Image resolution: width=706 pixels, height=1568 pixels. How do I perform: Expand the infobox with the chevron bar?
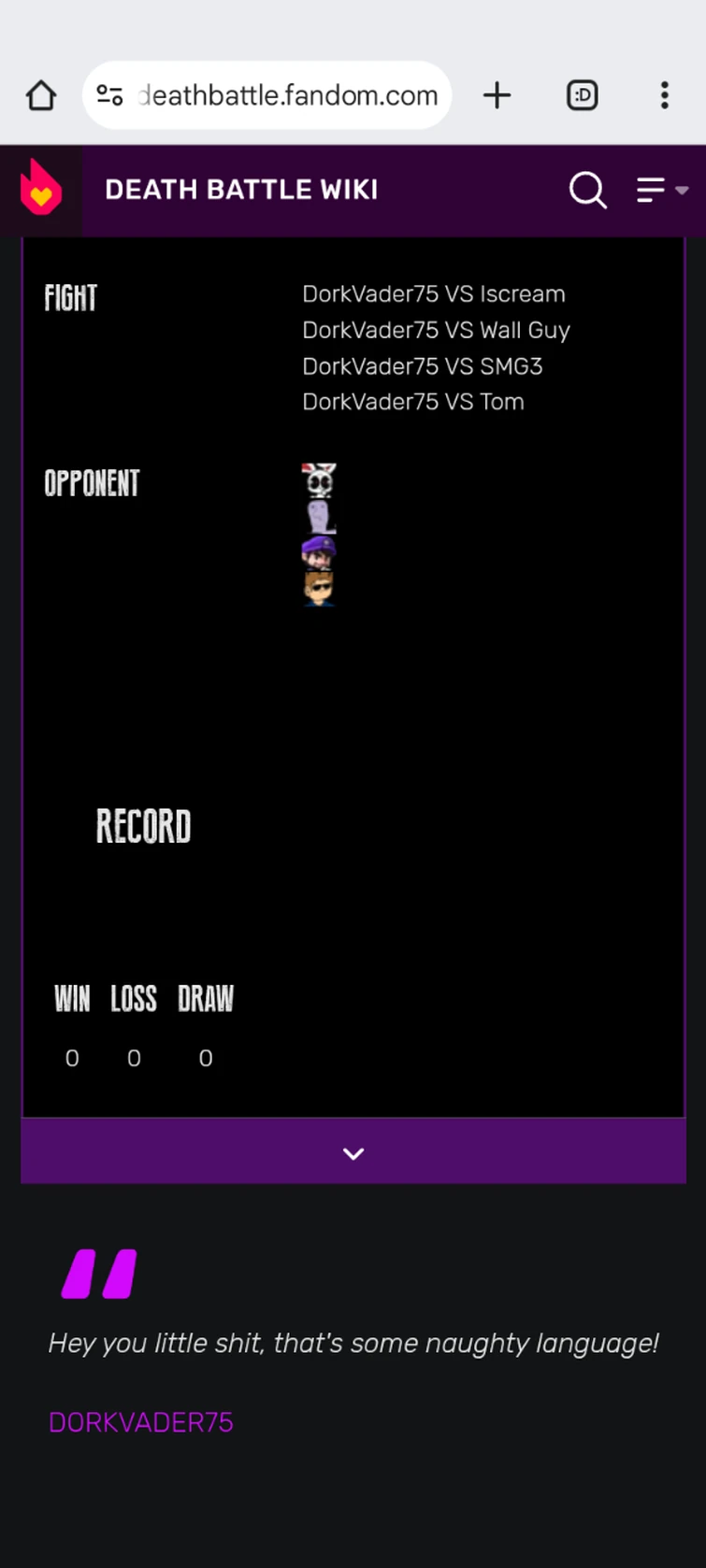tap(353, 1153)
